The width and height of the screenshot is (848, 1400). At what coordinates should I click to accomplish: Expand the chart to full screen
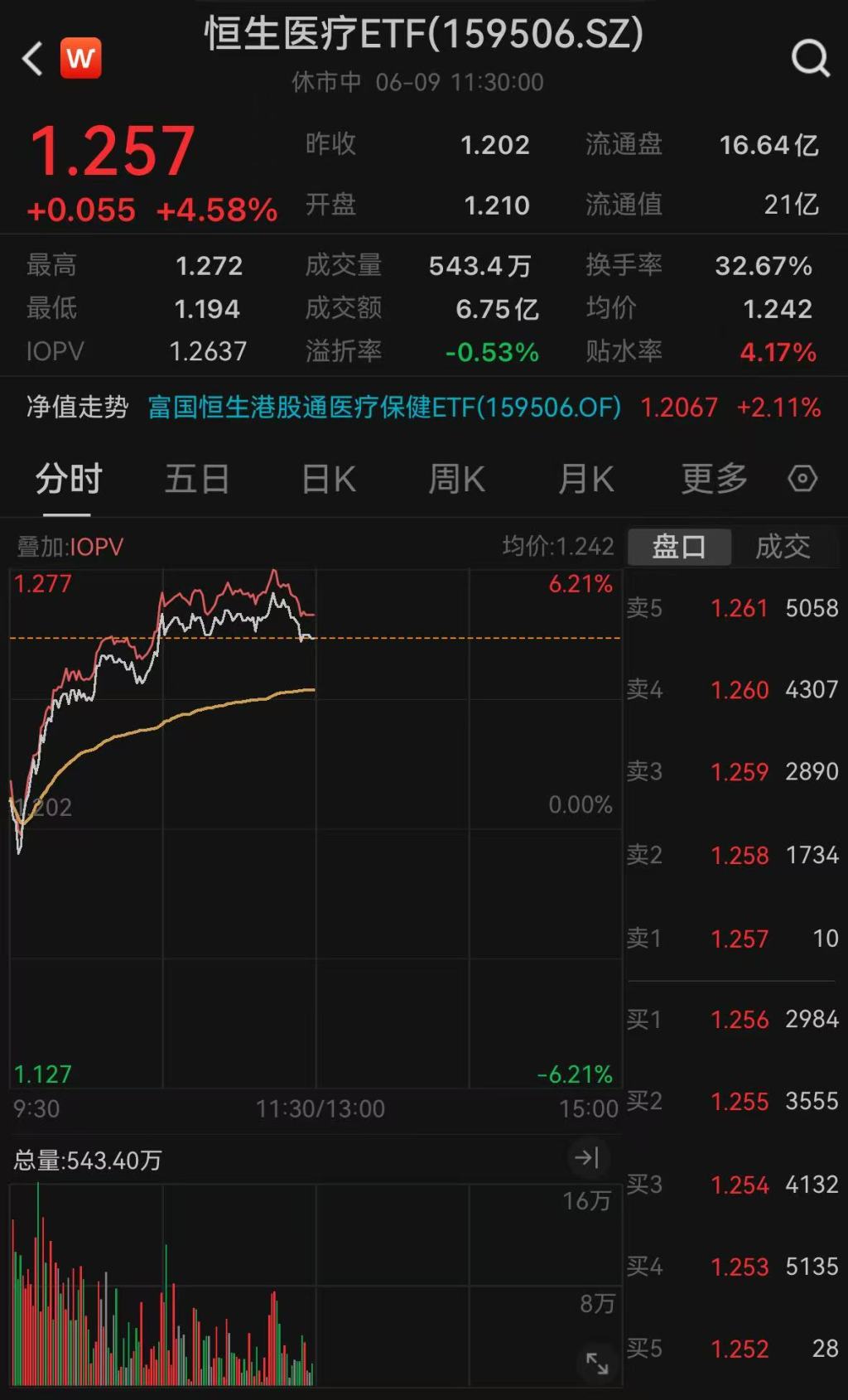coord(597,1363)
